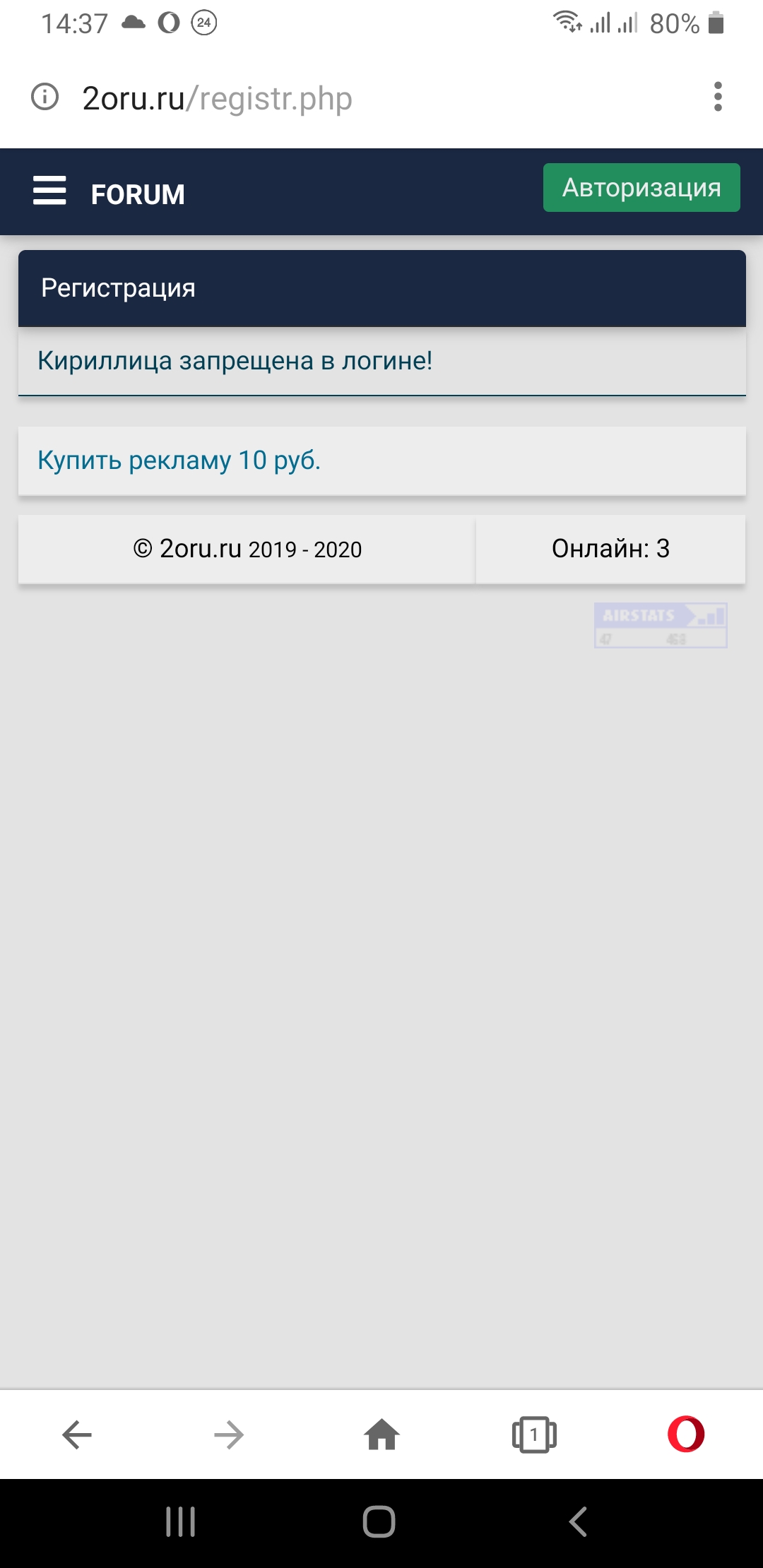
Task: Open the hamburger drawer menu
Action: (49, 191)
